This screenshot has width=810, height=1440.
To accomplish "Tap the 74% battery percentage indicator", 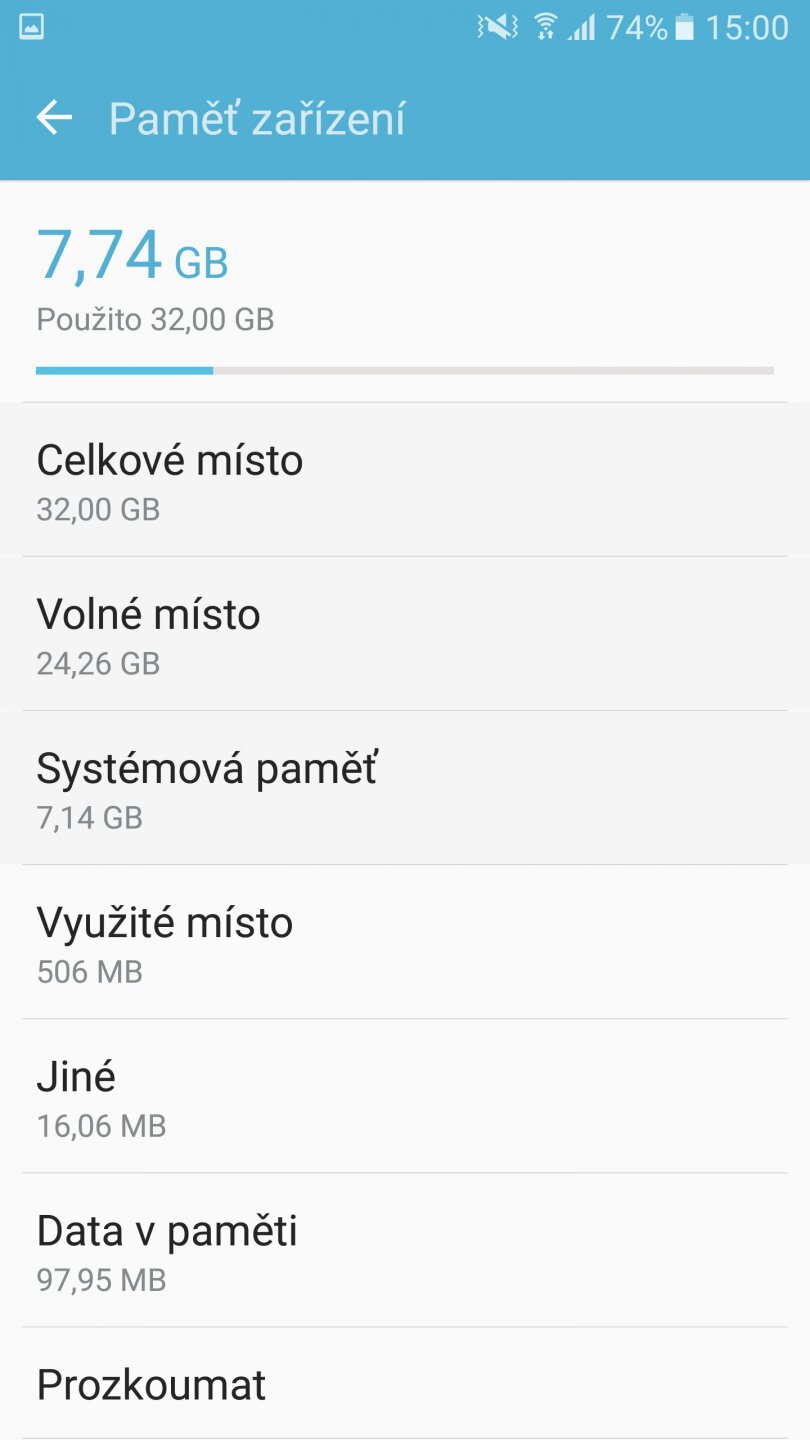I will click(x=637, y=27).
